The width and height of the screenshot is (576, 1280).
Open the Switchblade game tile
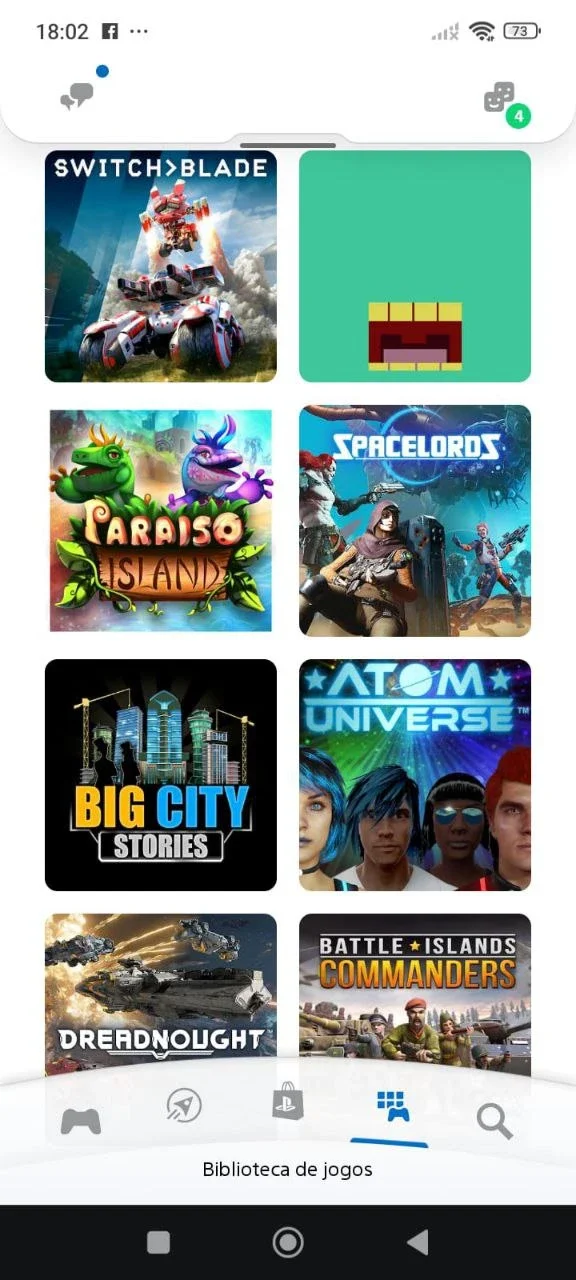click(161, 266)
